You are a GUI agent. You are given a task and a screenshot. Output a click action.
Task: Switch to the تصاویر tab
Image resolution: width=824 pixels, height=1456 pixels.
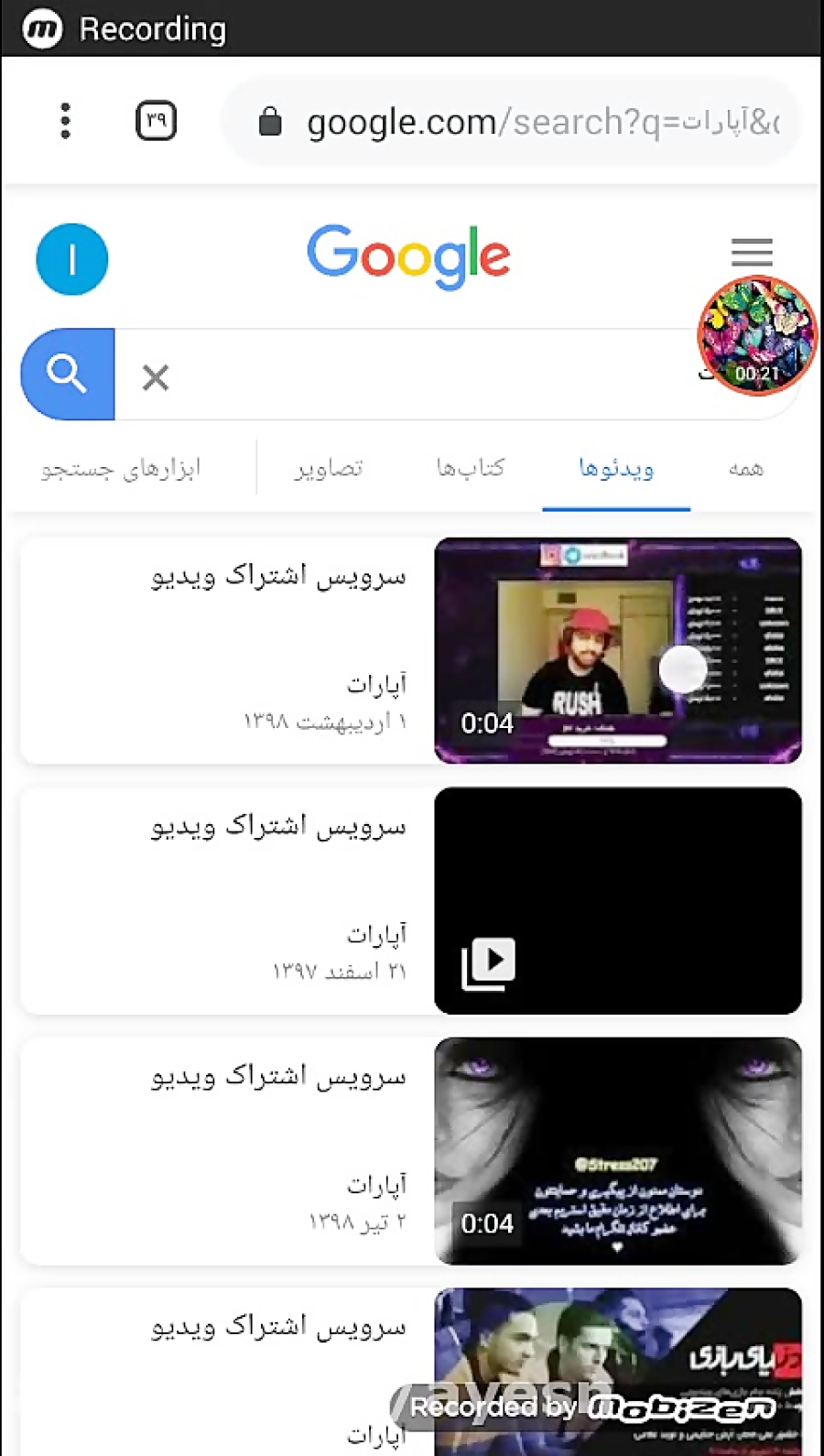(x=329, y=469)
